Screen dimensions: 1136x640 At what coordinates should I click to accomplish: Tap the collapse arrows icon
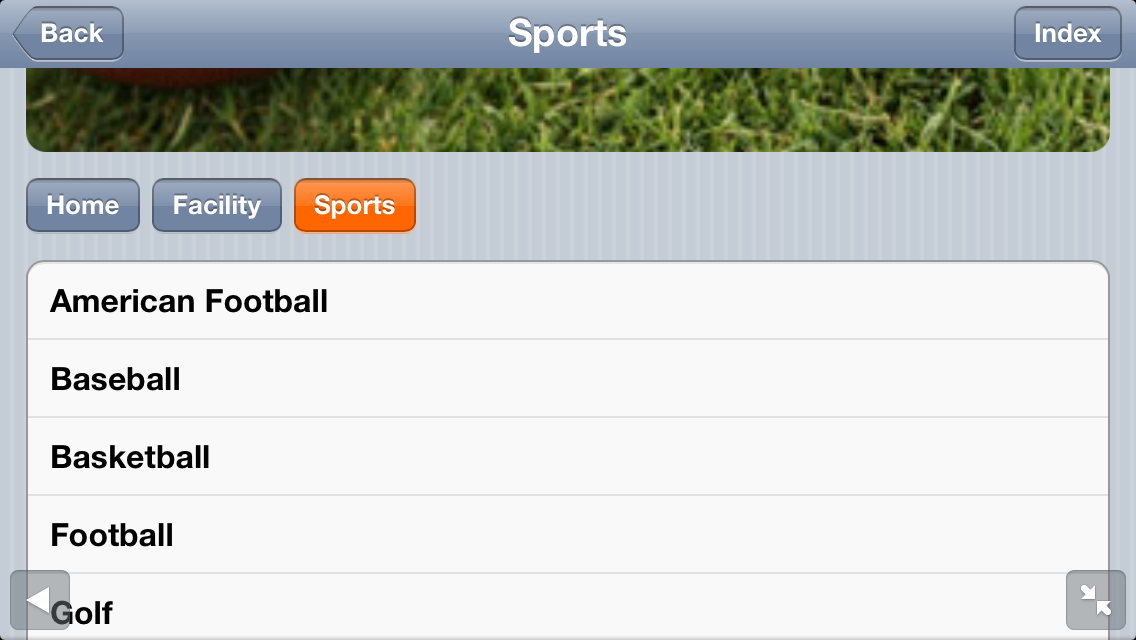pyautogui.click(x=1095, y=599)
